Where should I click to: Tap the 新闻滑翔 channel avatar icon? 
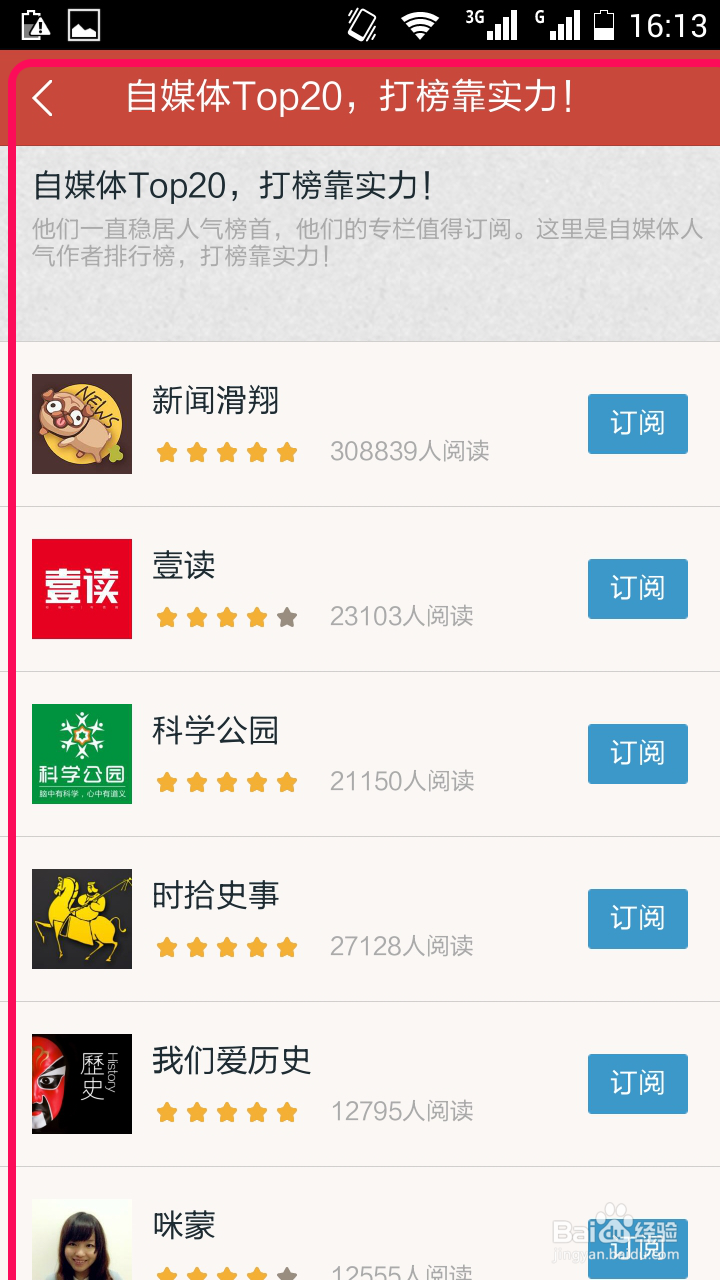click(x=81, y=424)
